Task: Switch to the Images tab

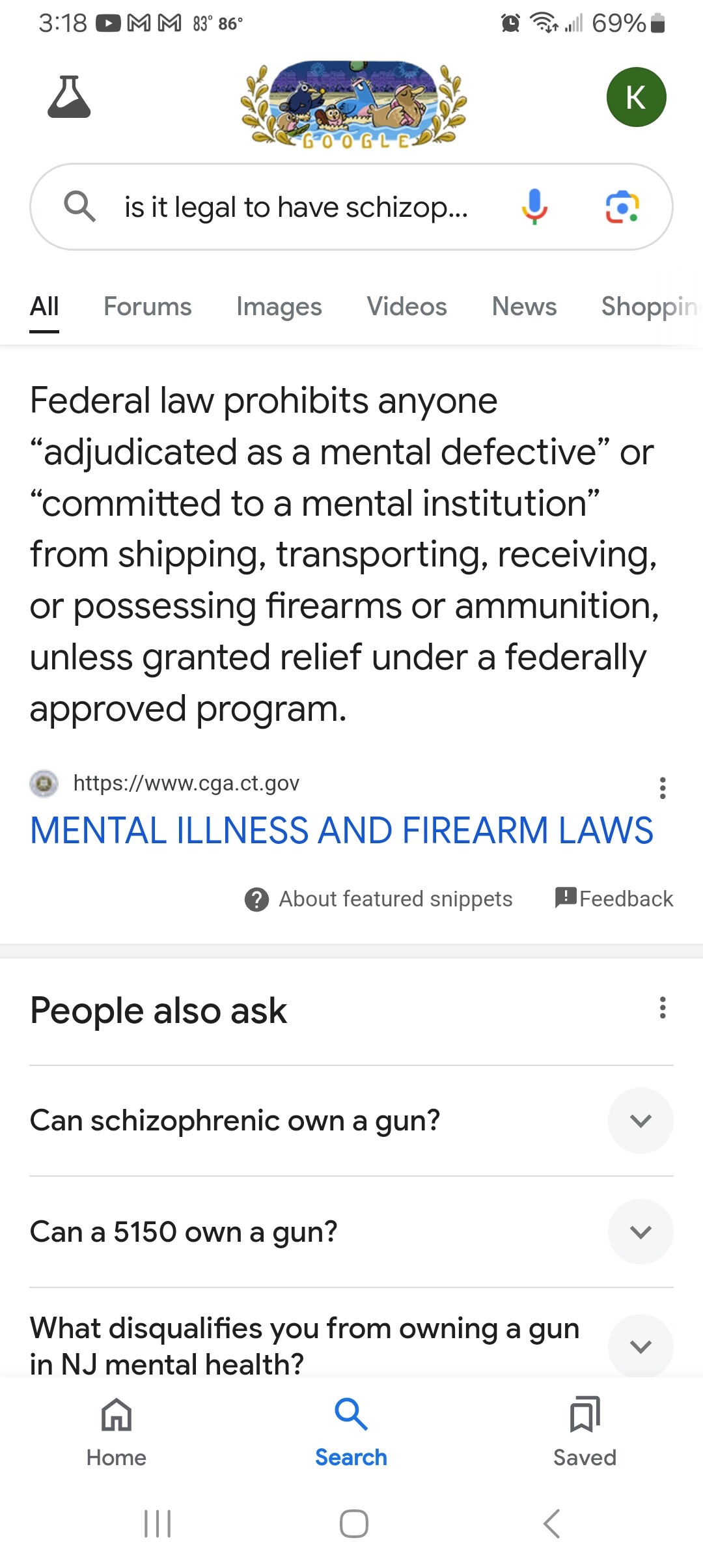Action: pyautogui.click(x=279, y=307)
